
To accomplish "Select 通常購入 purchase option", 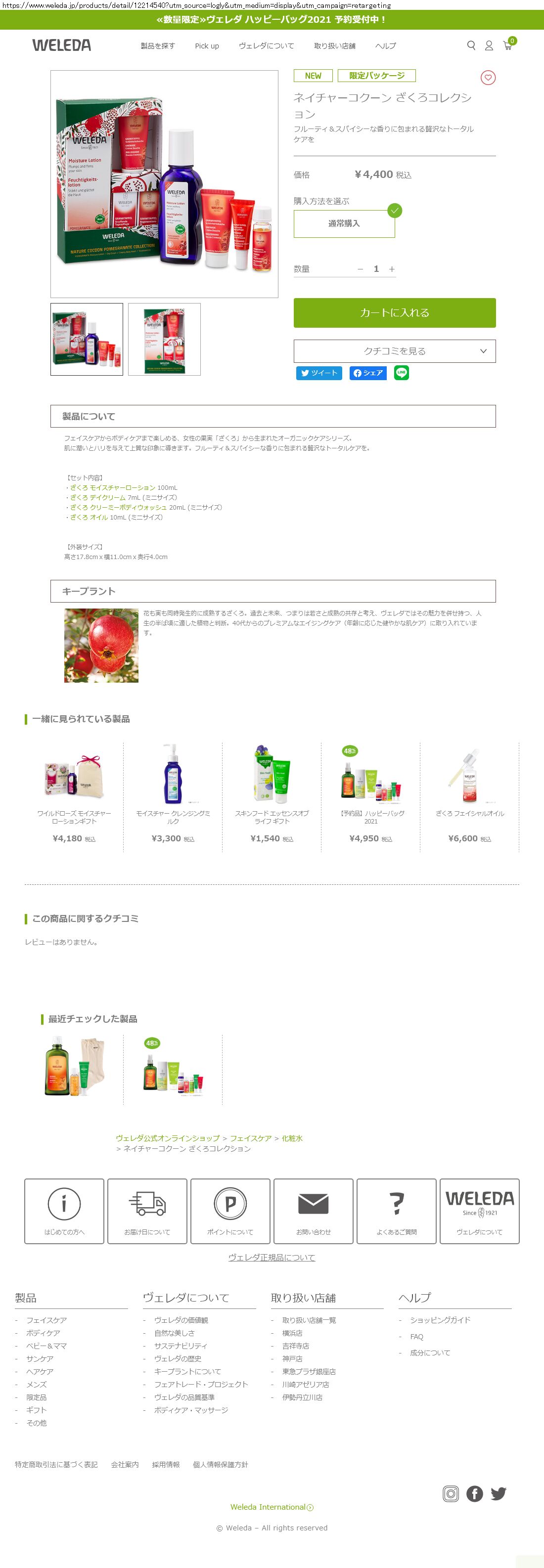I will 344,223.
